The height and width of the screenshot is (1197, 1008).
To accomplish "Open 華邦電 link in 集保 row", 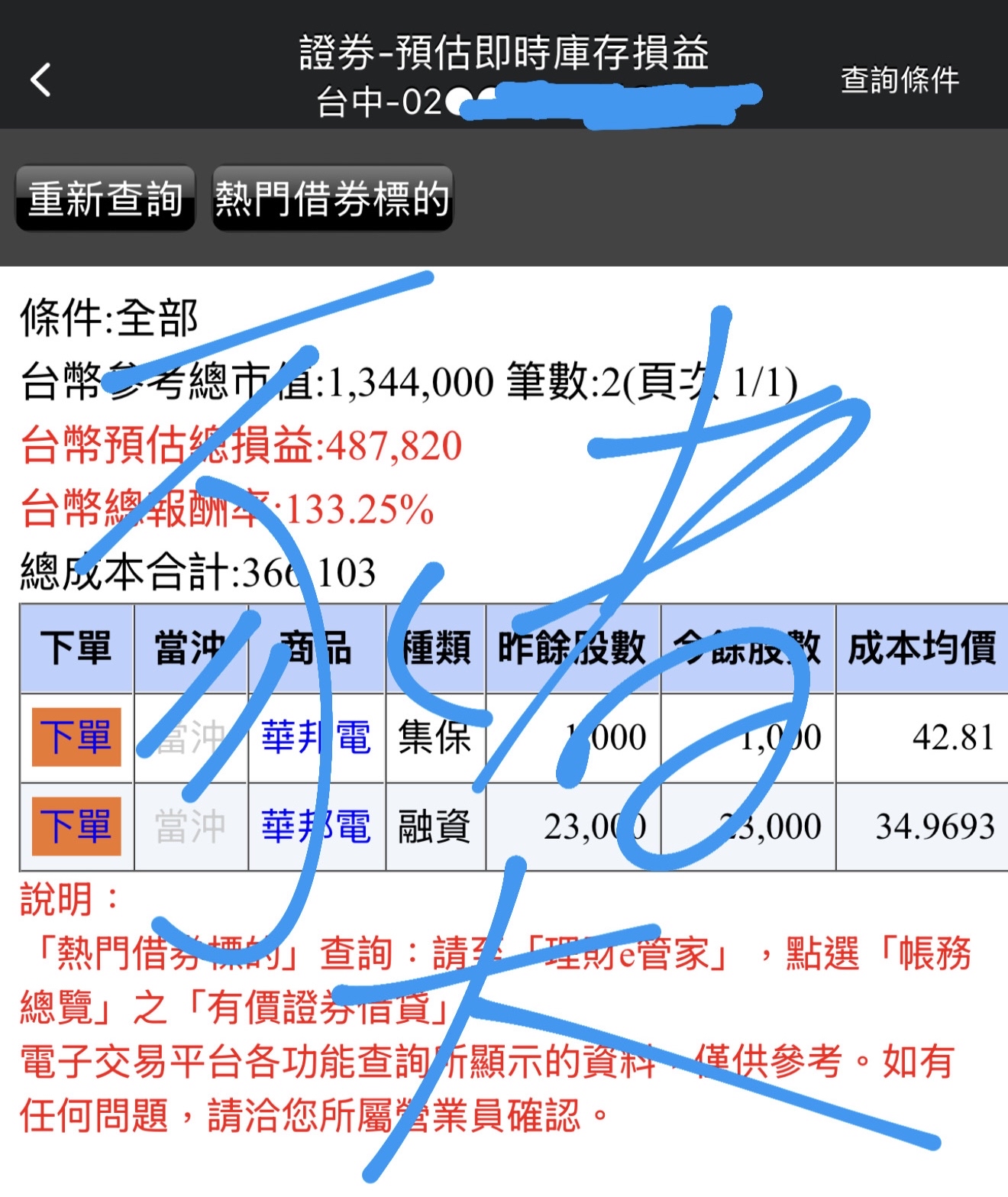I will (316, 737).
